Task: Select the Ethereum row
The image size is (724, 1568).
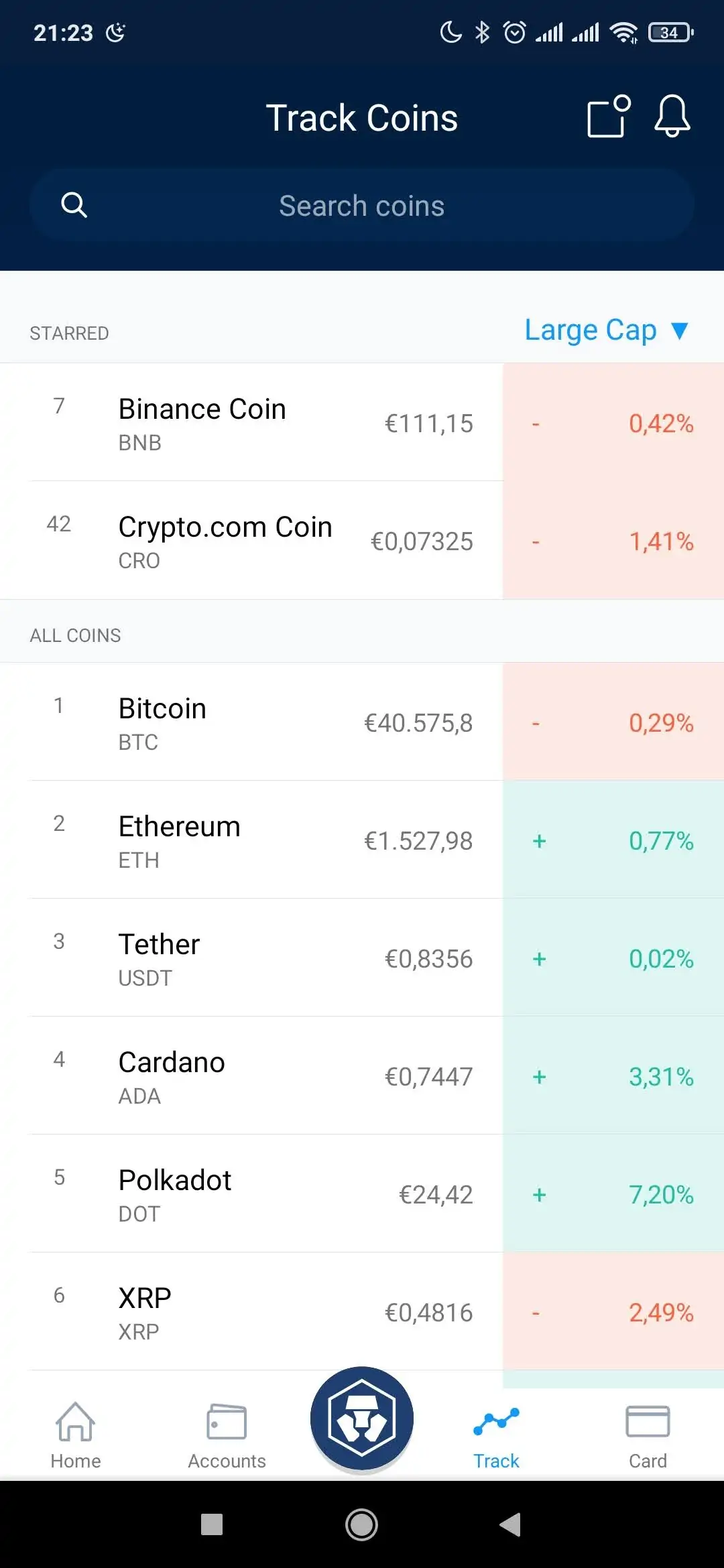Action: coord(362,840)
